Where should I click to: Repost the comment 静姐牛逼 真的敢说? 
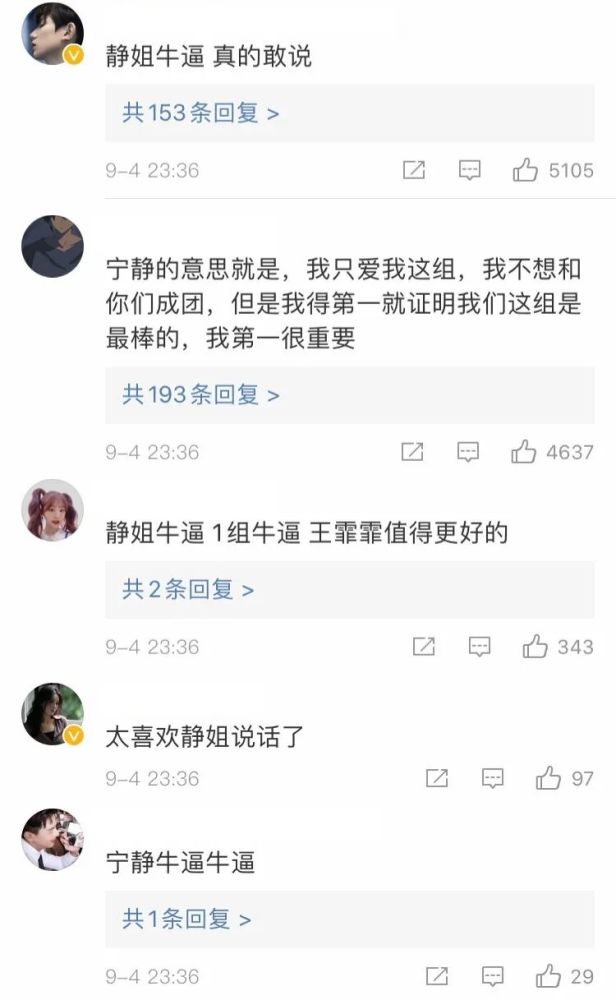click(414, 170)
